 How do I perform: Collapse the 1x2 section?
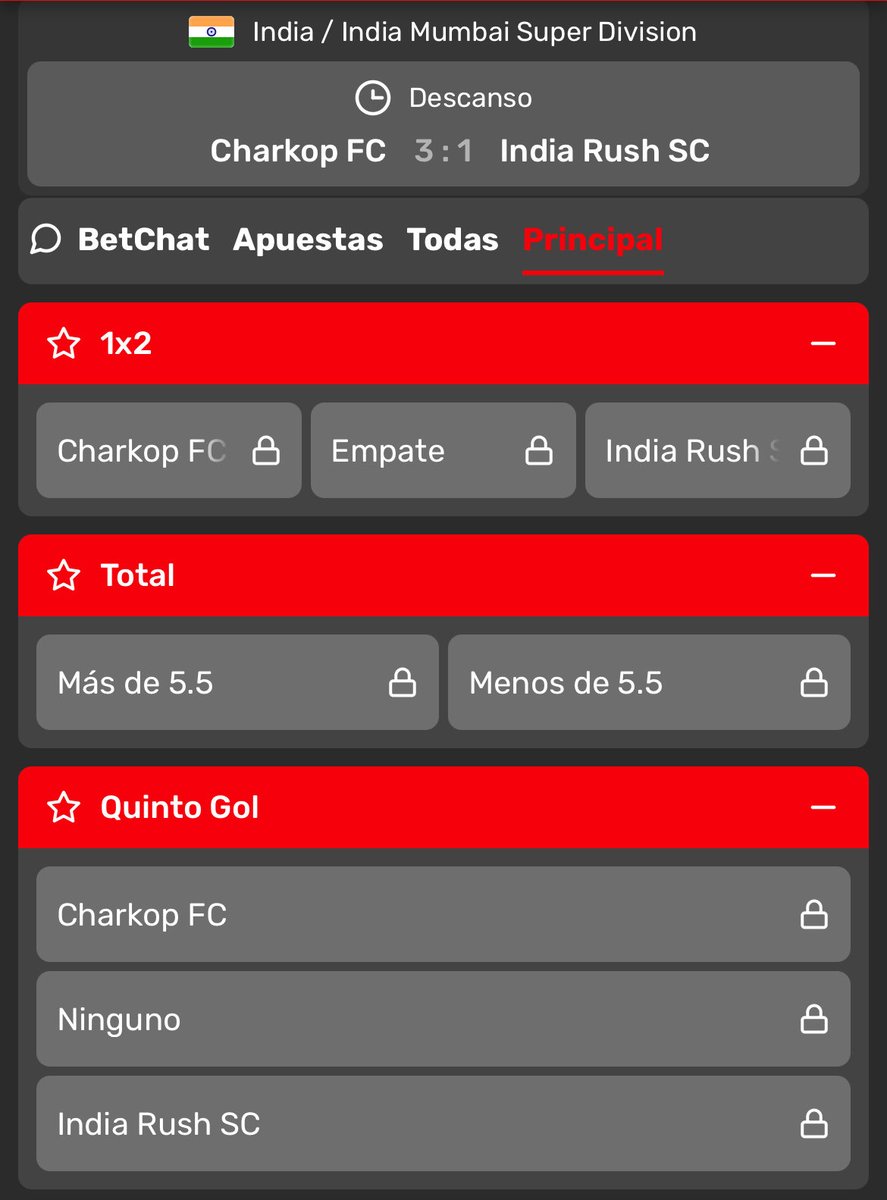click(822, 344)
